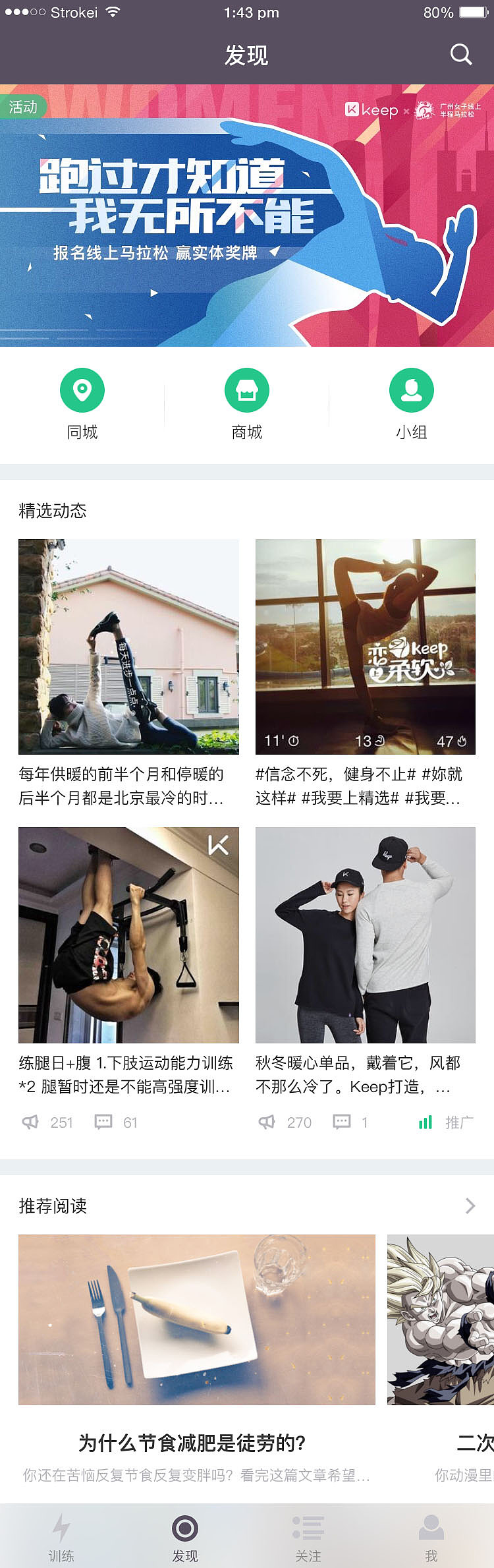This screenshot has height=1568, width=494.
Task: Comment on the 练腿日+腹 post
Action: point(103,1122)
